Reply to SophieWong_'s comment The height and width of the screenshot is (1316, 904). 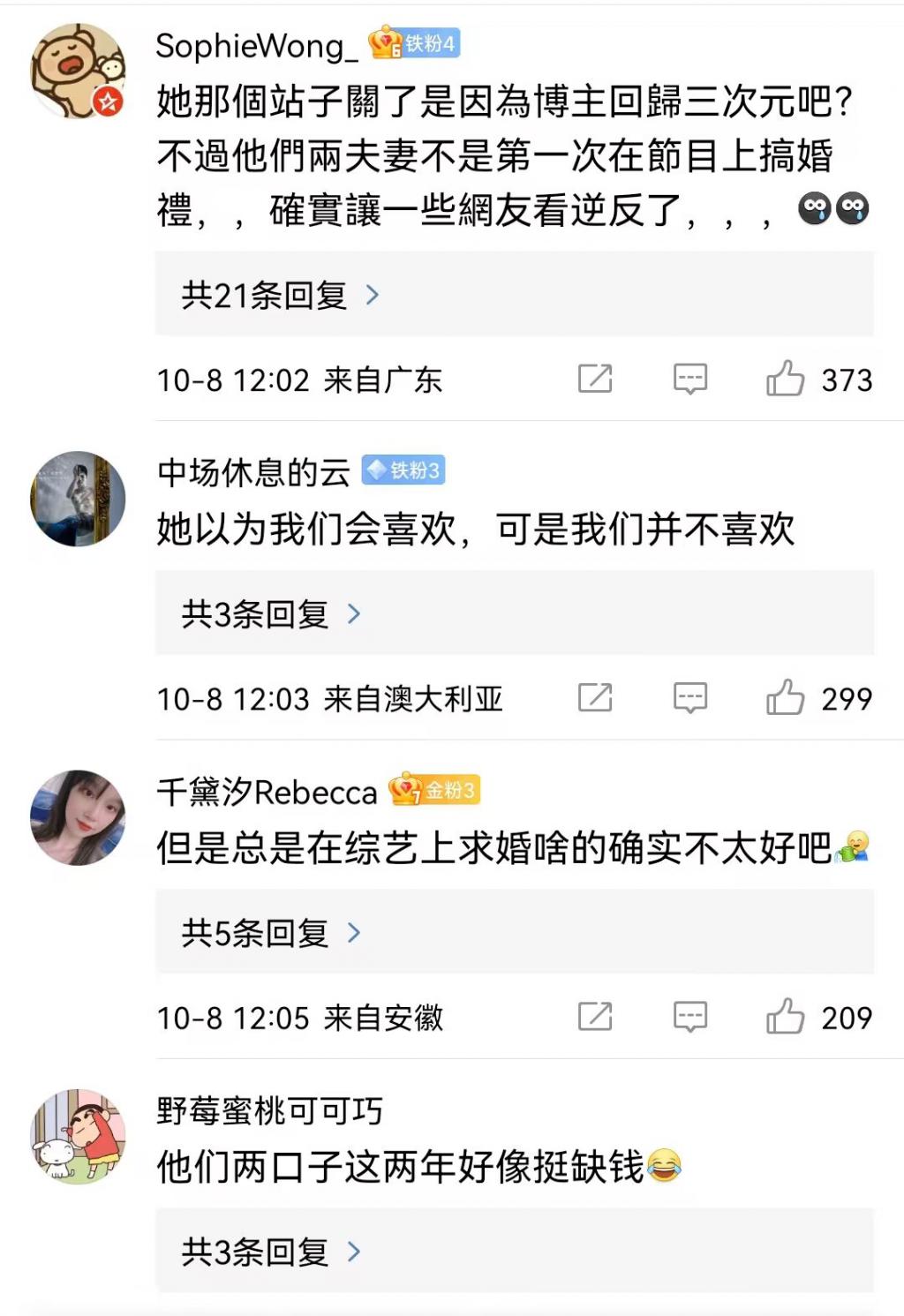coord(689,380)
